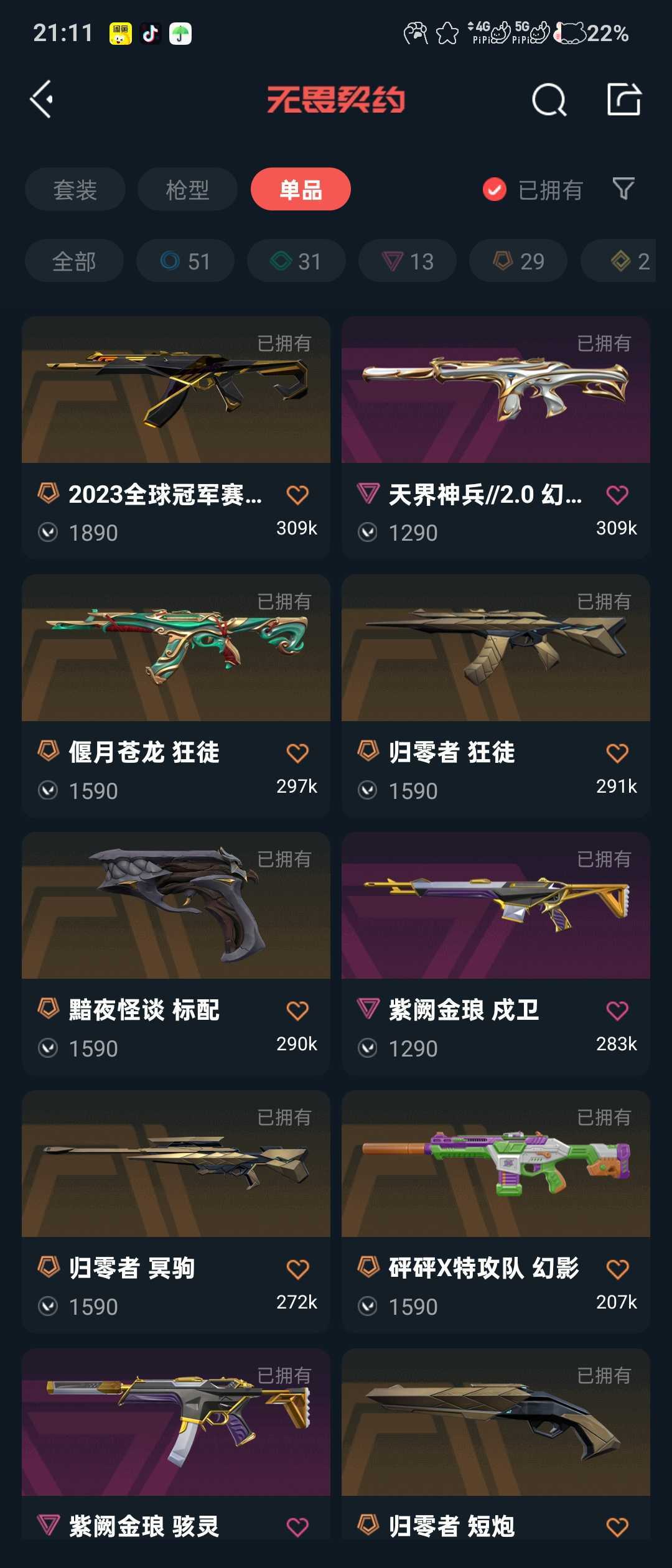This screenshot has width=672, height=1568.
Task: Select the blue orb rarity filter showing 51
Action: [x=185, y=261]
